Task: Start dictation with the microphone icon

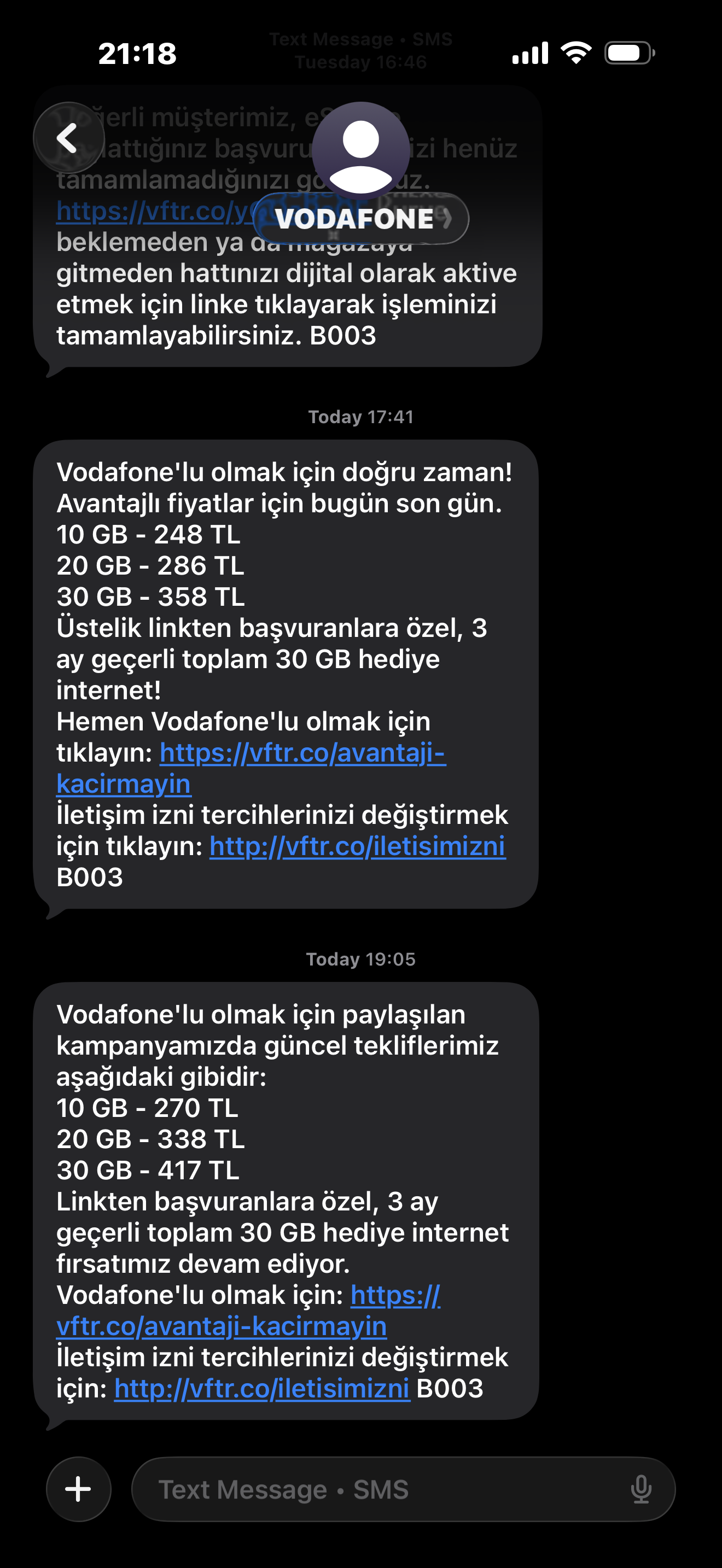Action: click(x=641, y=1489)
